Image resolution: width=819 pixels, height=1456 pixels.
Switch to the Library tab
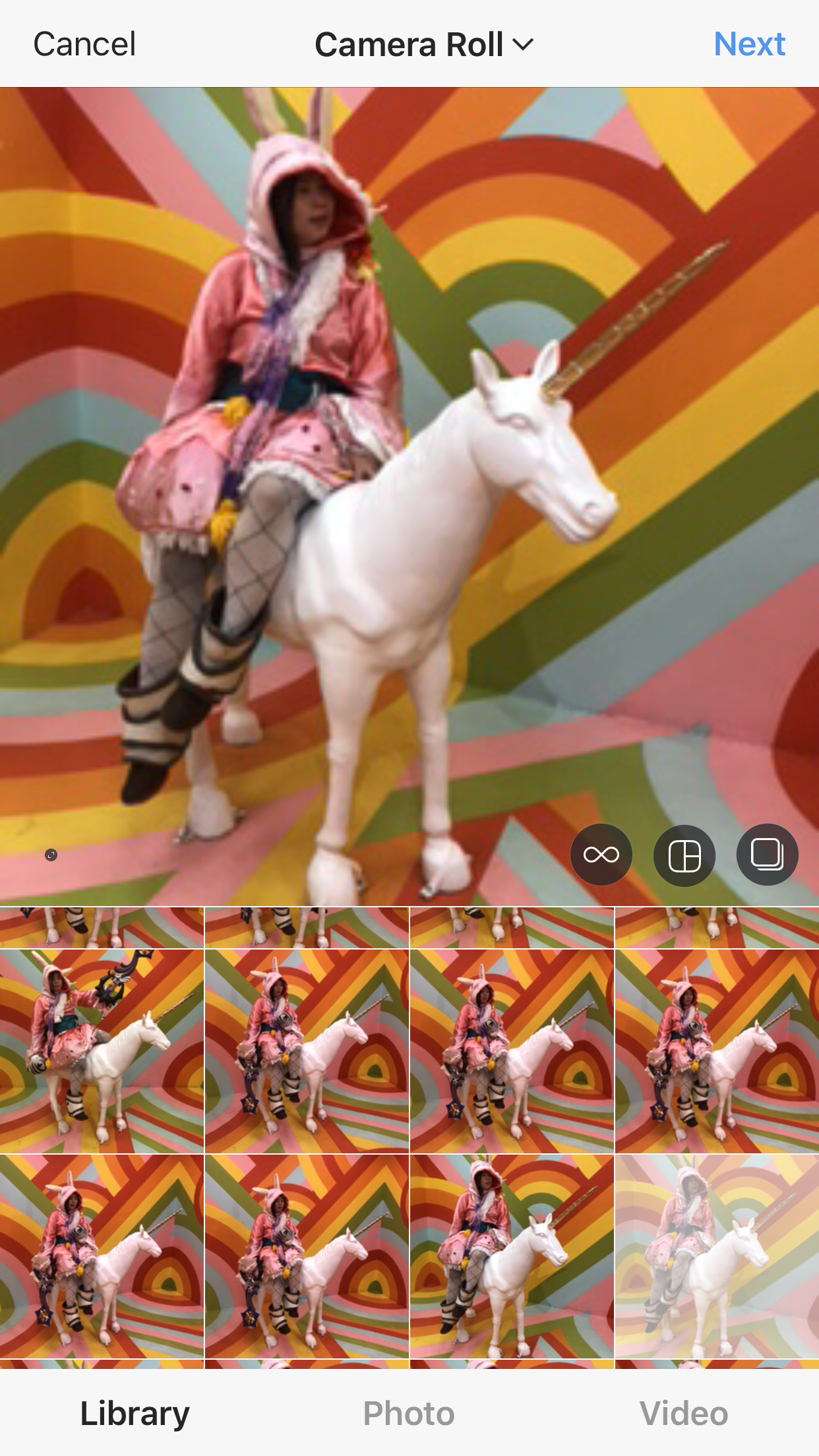click(135, 1414)
